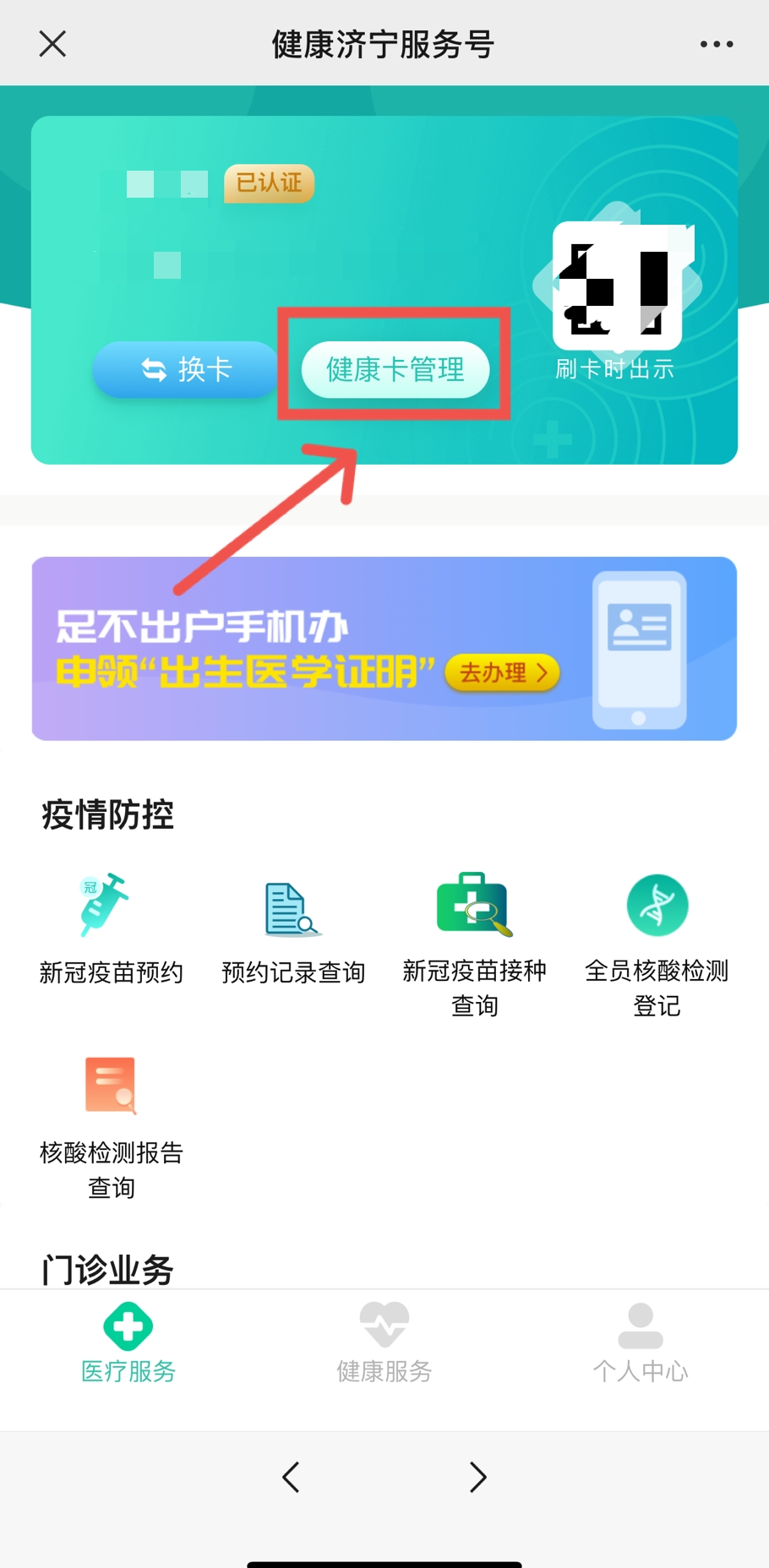Open 健康卡管理
Image resolution: width=769 pixels, height=1568 pixels.
pos(395,369)
